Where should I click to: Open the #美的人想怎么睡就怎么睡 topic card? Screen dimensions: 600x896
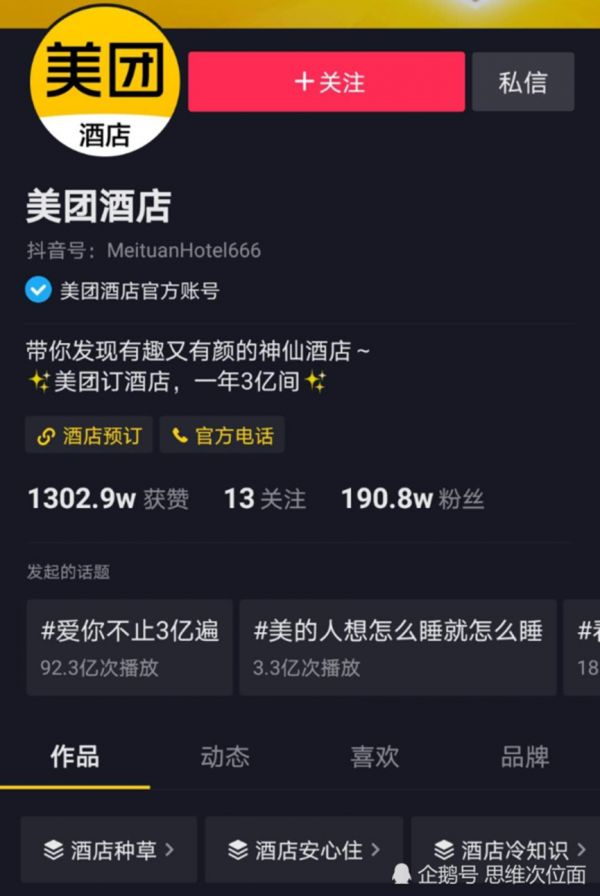click(398, 647)
